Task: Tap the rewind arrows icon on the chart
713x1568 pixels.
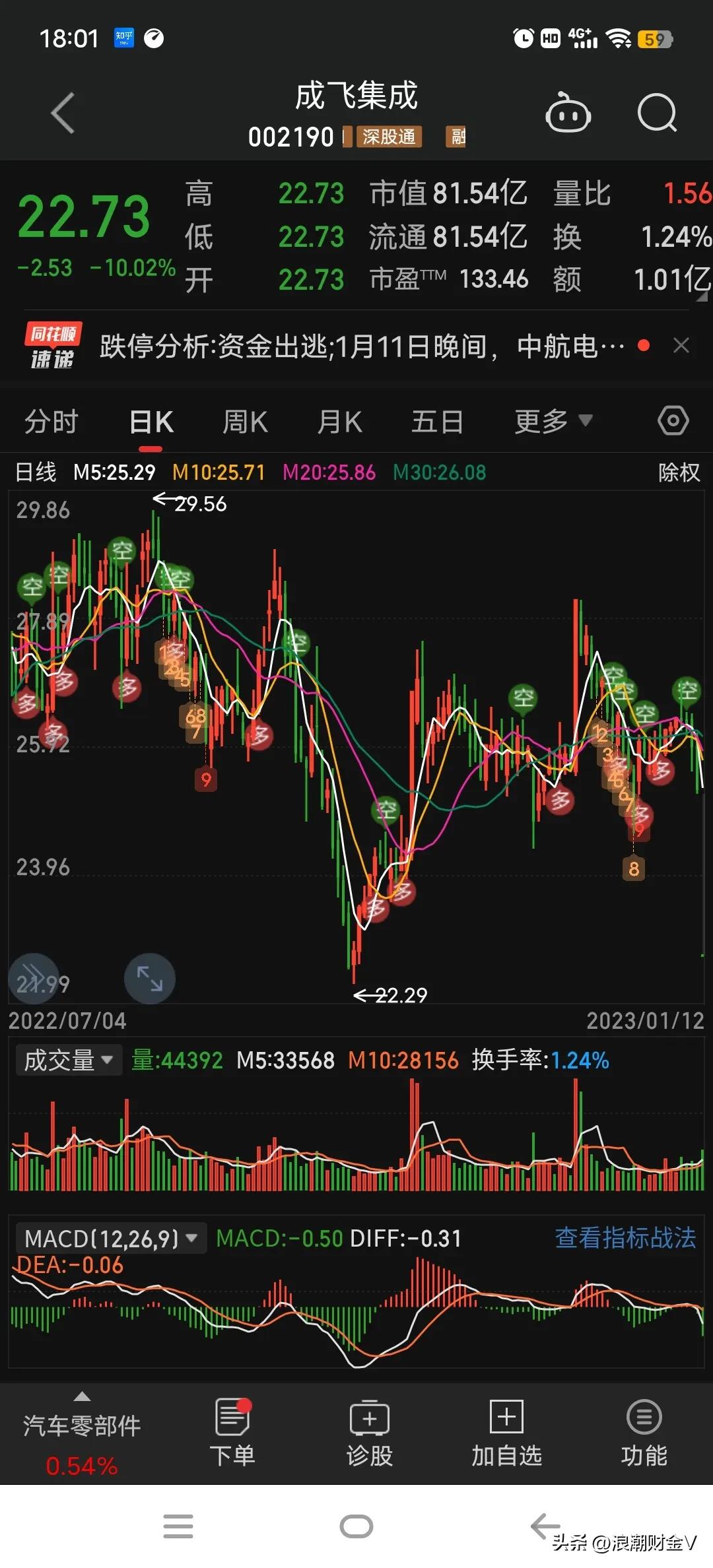Action: (x=34, y=979)
